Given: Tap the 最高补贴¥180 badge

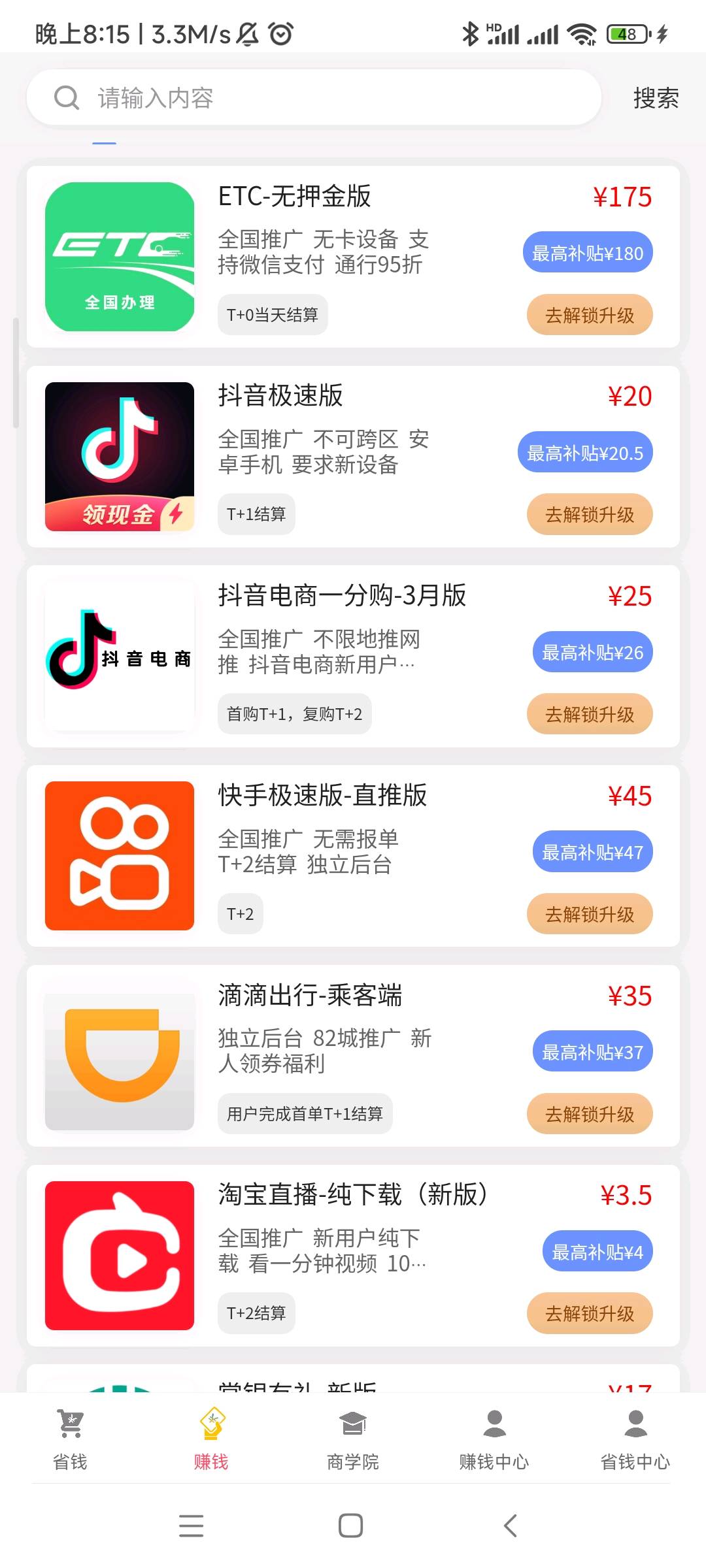Looking at the screenshot, I should [x=588, y=253].
